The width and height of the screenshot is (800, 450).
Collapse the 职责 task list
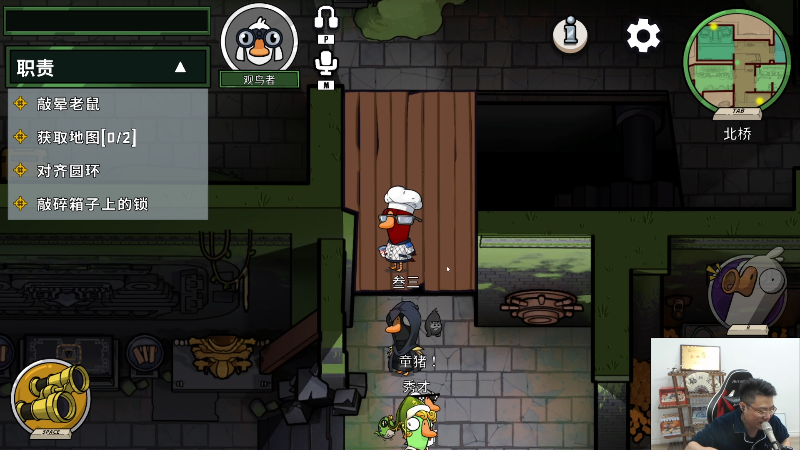coord(181,67)
